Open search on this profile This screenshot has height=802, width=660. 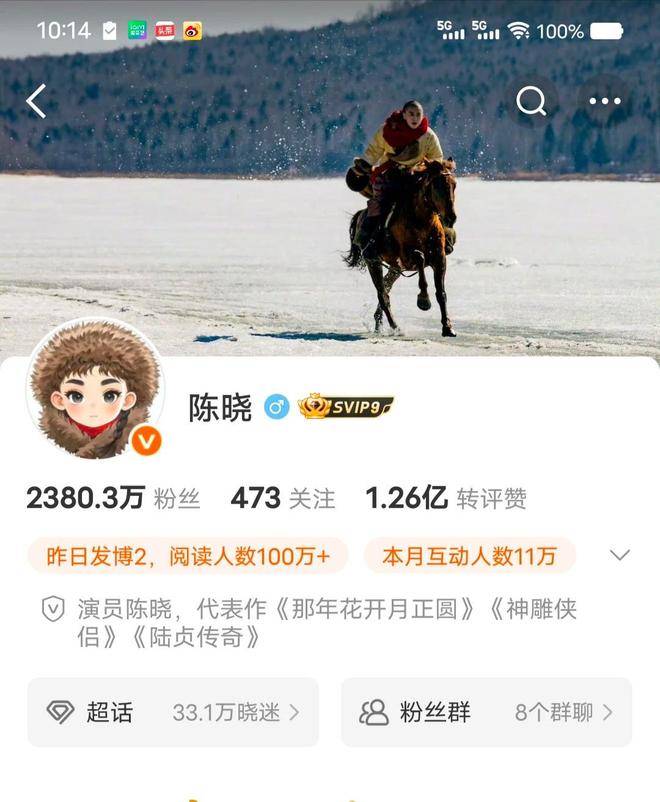pyautogui.click(x=531, y=101)
